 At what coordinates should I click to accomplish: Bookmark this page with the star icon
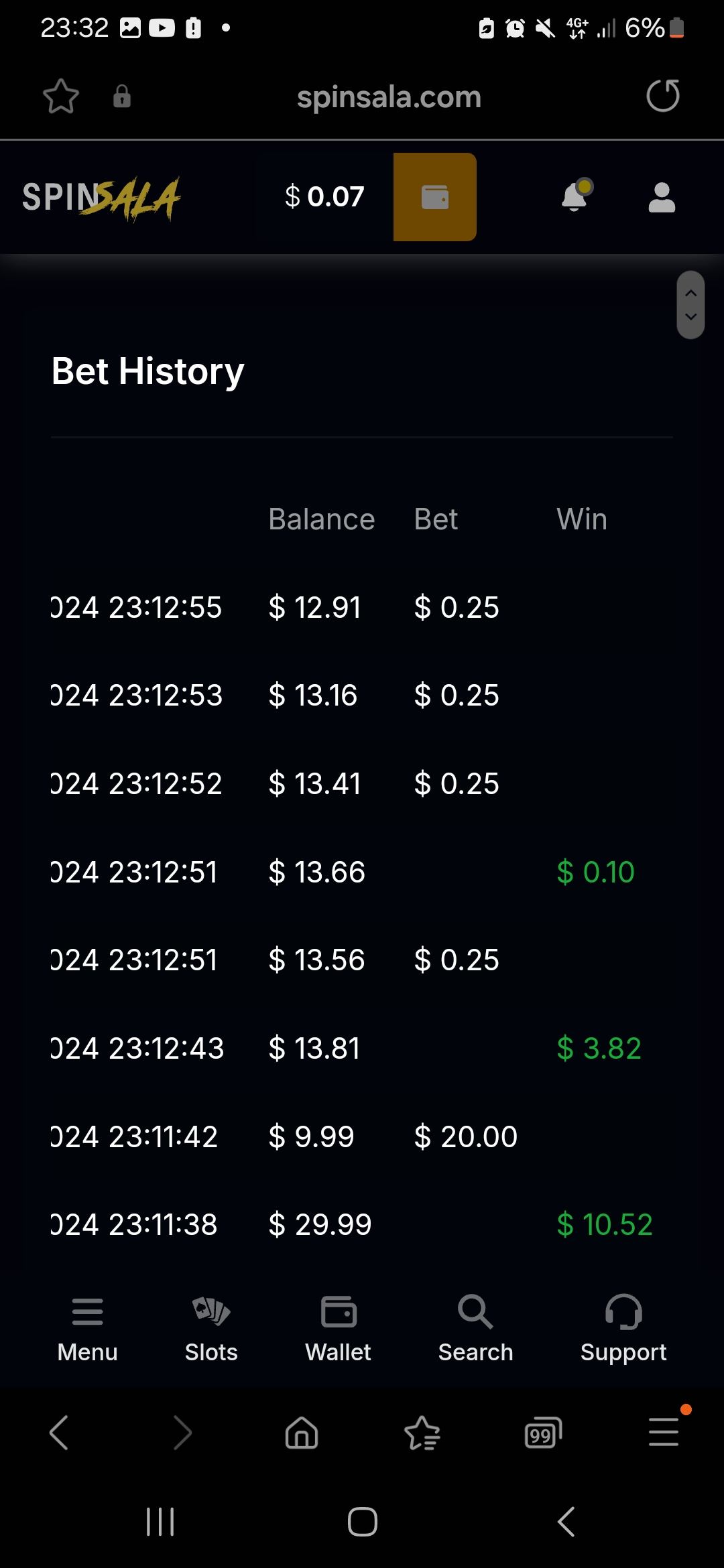(61, 96)
